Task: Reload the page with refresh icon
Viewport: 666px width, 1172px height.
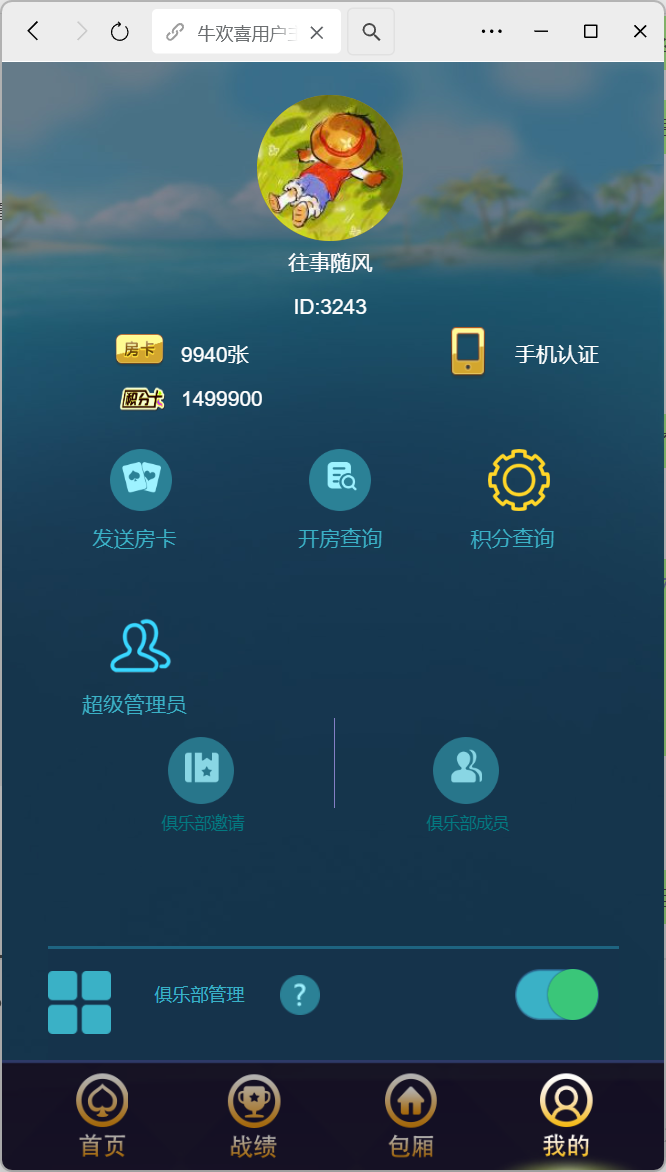Action: 120,32
